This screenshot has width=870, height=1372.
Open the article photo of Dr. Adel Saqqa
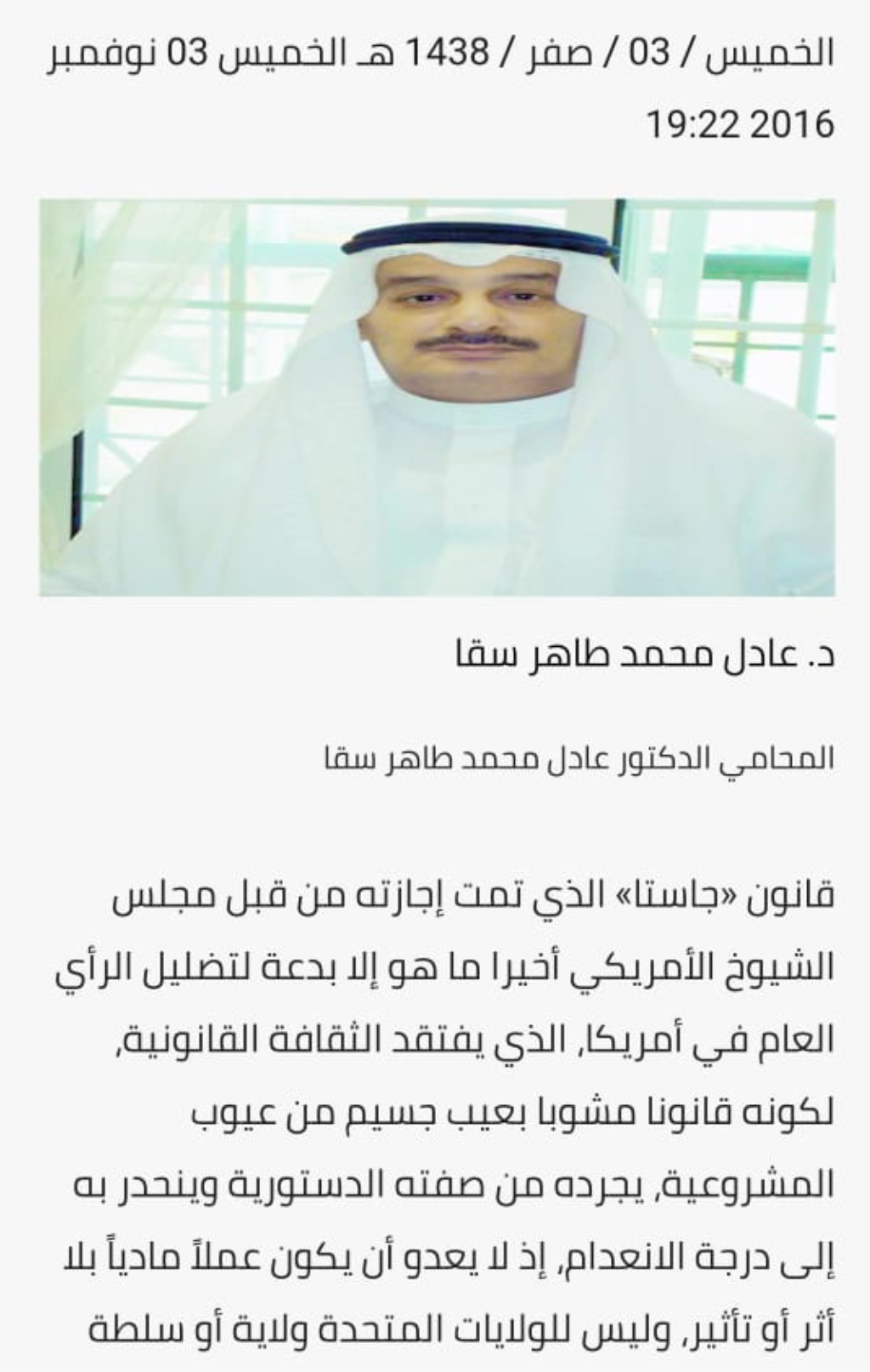(x=437, y=397)
